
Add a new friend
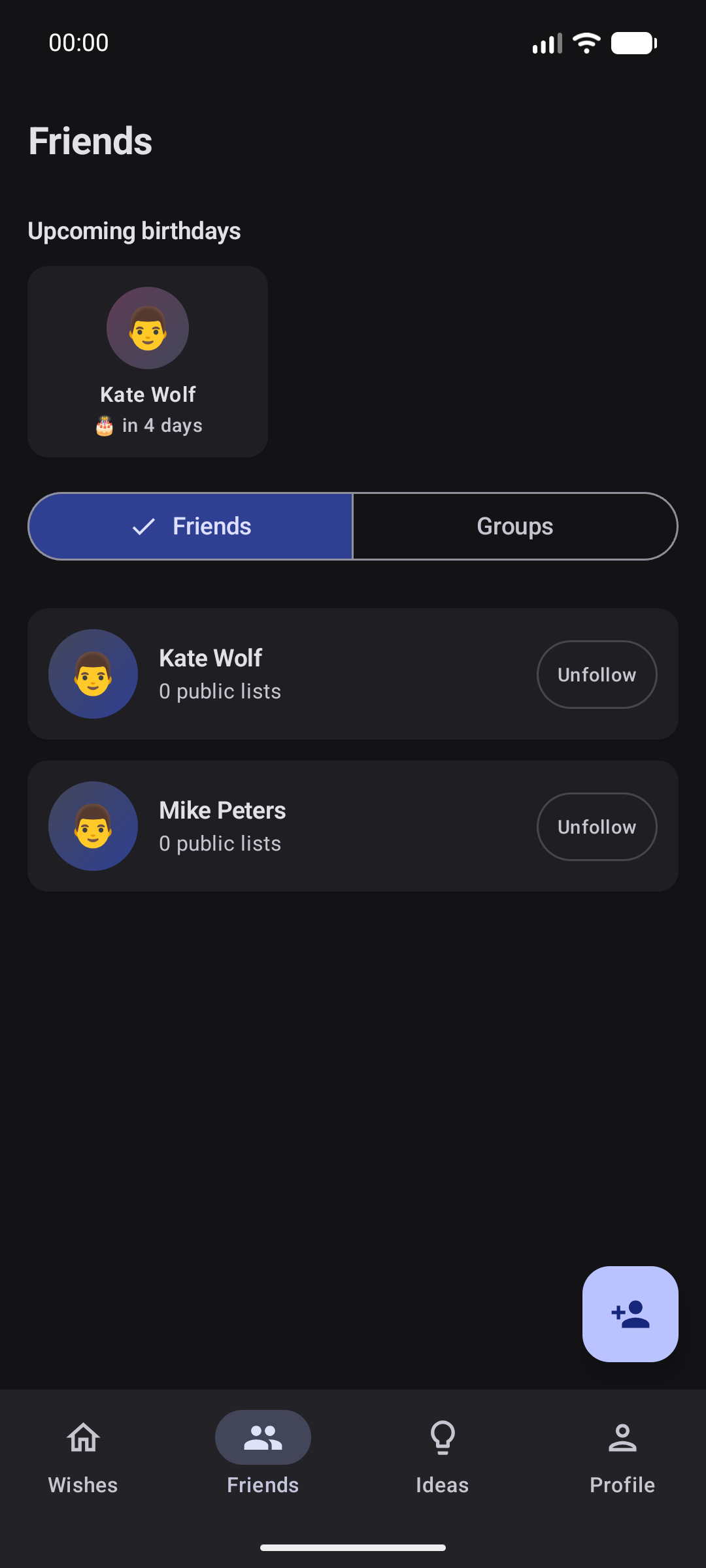[x=630, y=1314]
